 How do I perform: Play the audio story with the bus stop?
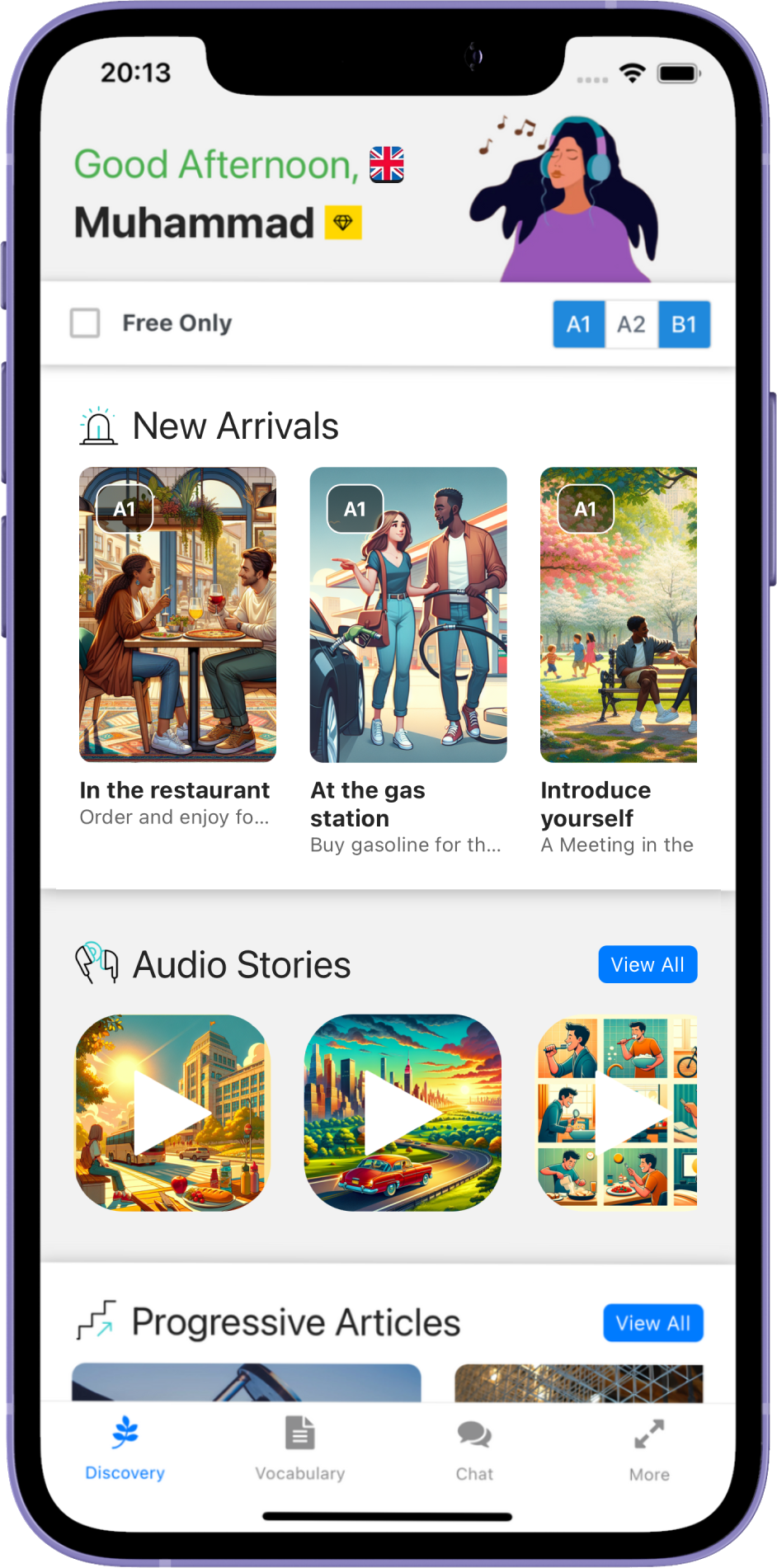tap(172, 1113)
